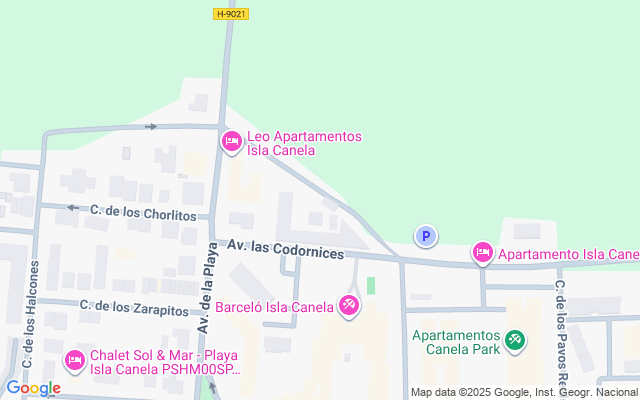
Task: Open Chalet Sol & Mar lodging pin
Action: 75,360
